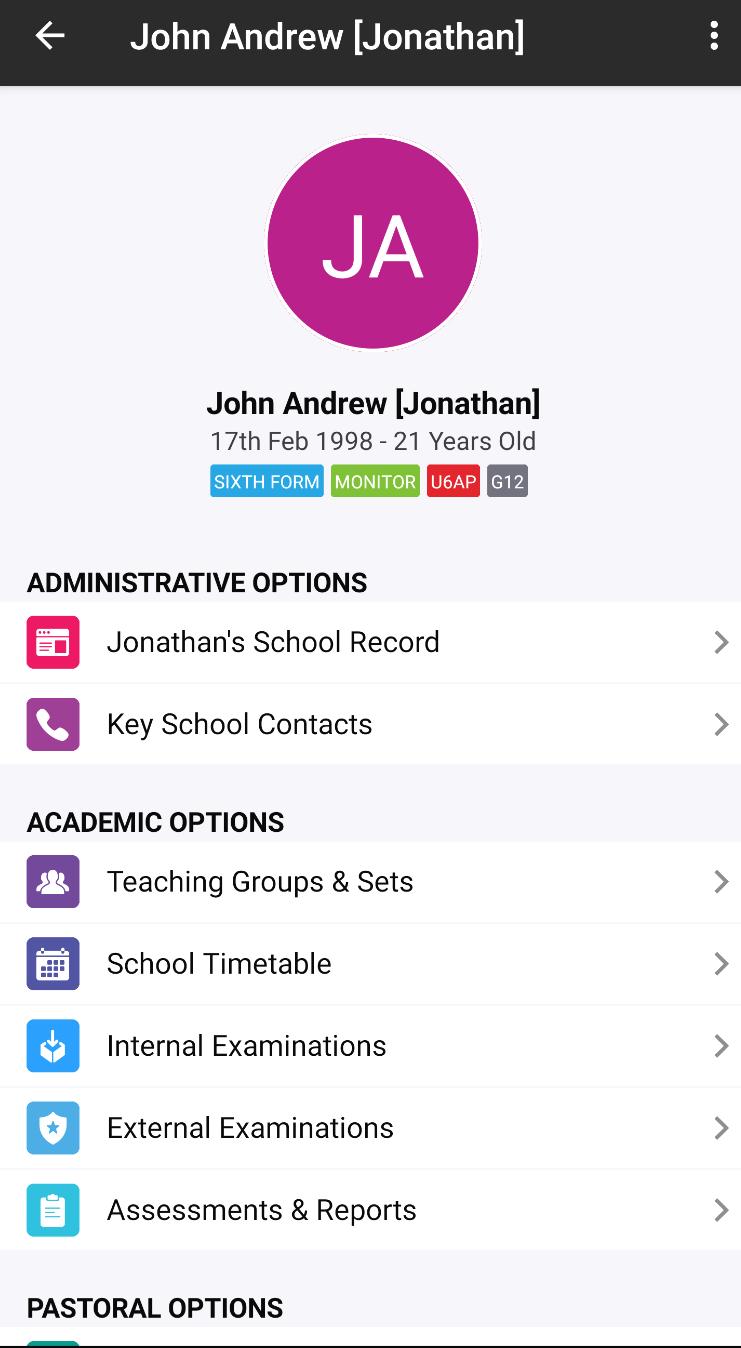View Key School Contacts
Viewport: 741px width, 1348px height.
tap(370, 724)
